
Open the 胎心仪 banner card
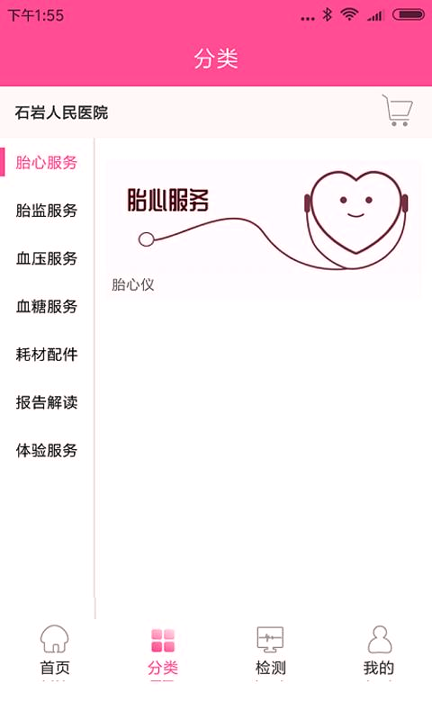[264, 229]
